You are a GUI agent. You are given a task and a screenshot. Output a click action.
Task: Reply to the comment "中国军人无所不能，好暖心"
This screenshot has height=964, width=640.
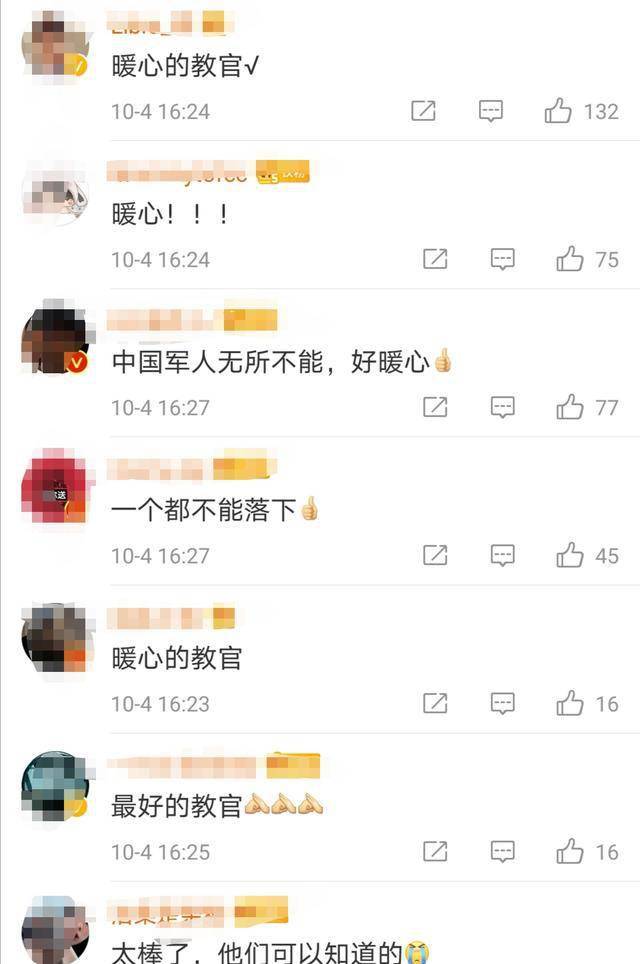[x=502, y=407]
